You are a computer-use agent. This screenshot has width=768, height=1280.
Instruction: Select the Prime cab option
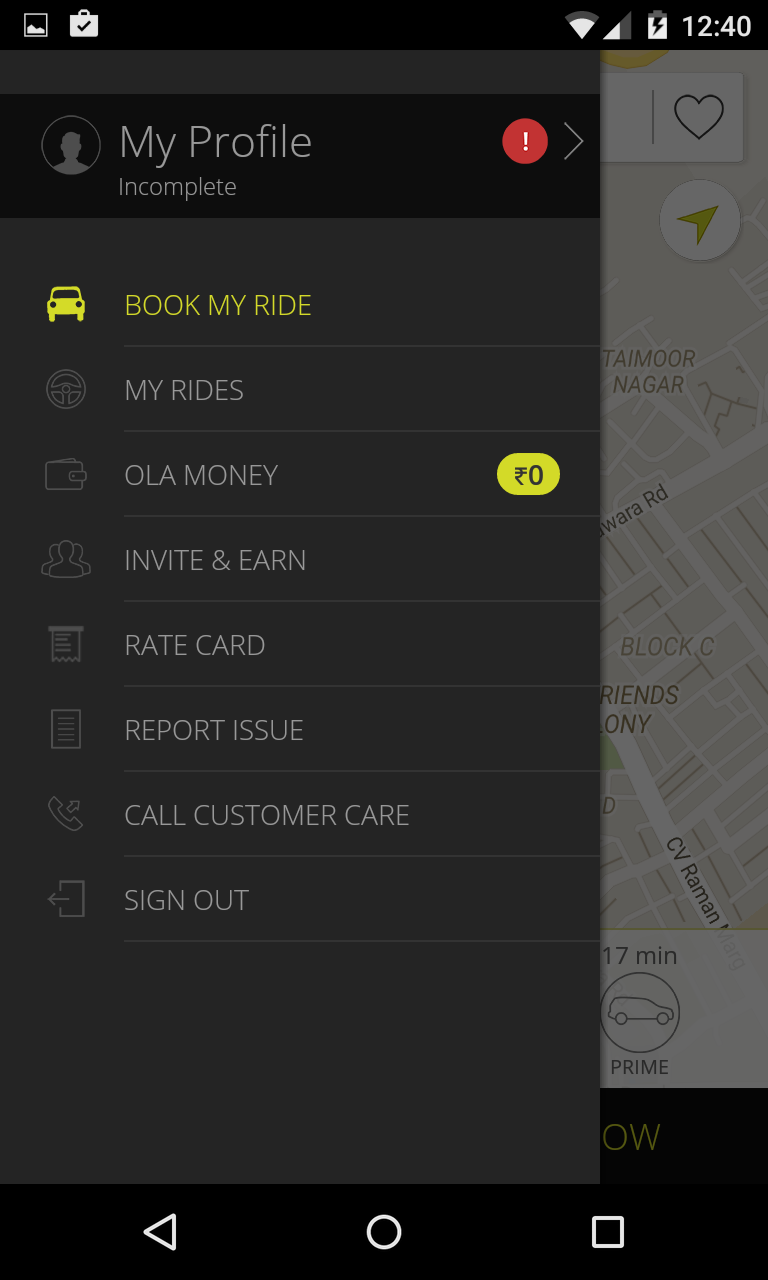click(x=640, y=1020)
